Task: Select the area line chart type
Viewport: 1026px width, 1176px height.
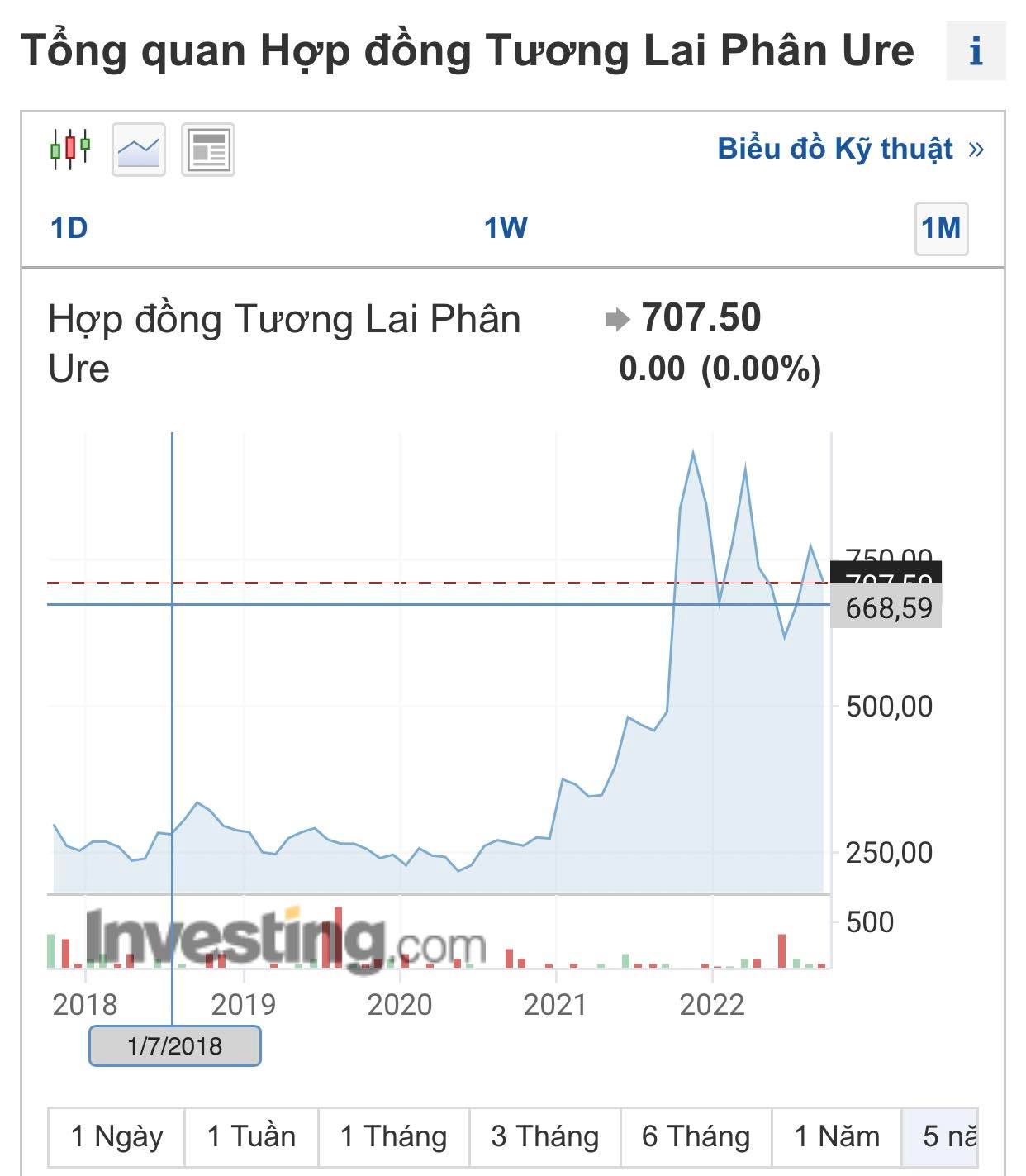Action: 139,150
